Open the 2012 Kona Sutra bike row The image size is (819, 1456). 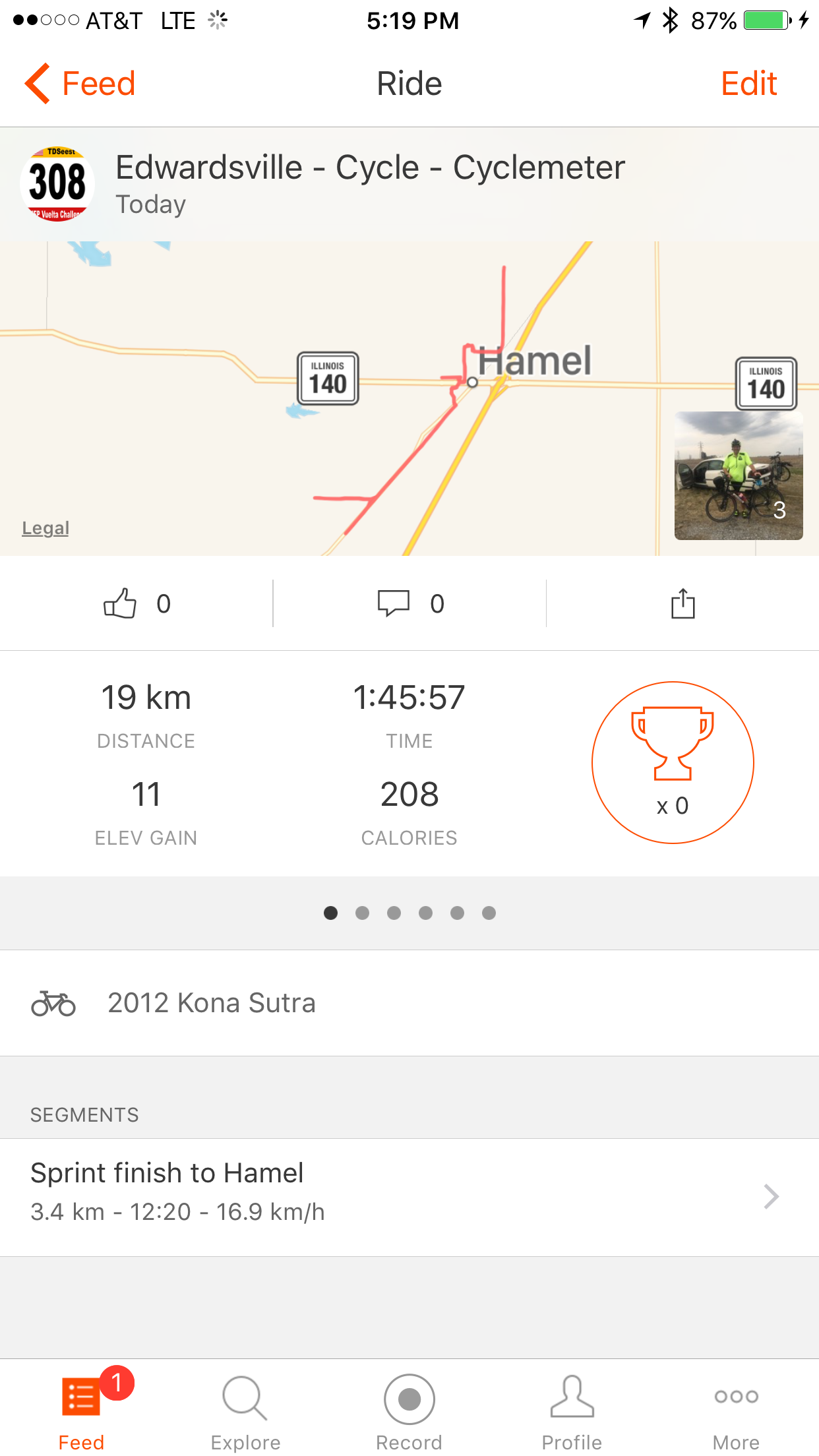click(409, 1003)
